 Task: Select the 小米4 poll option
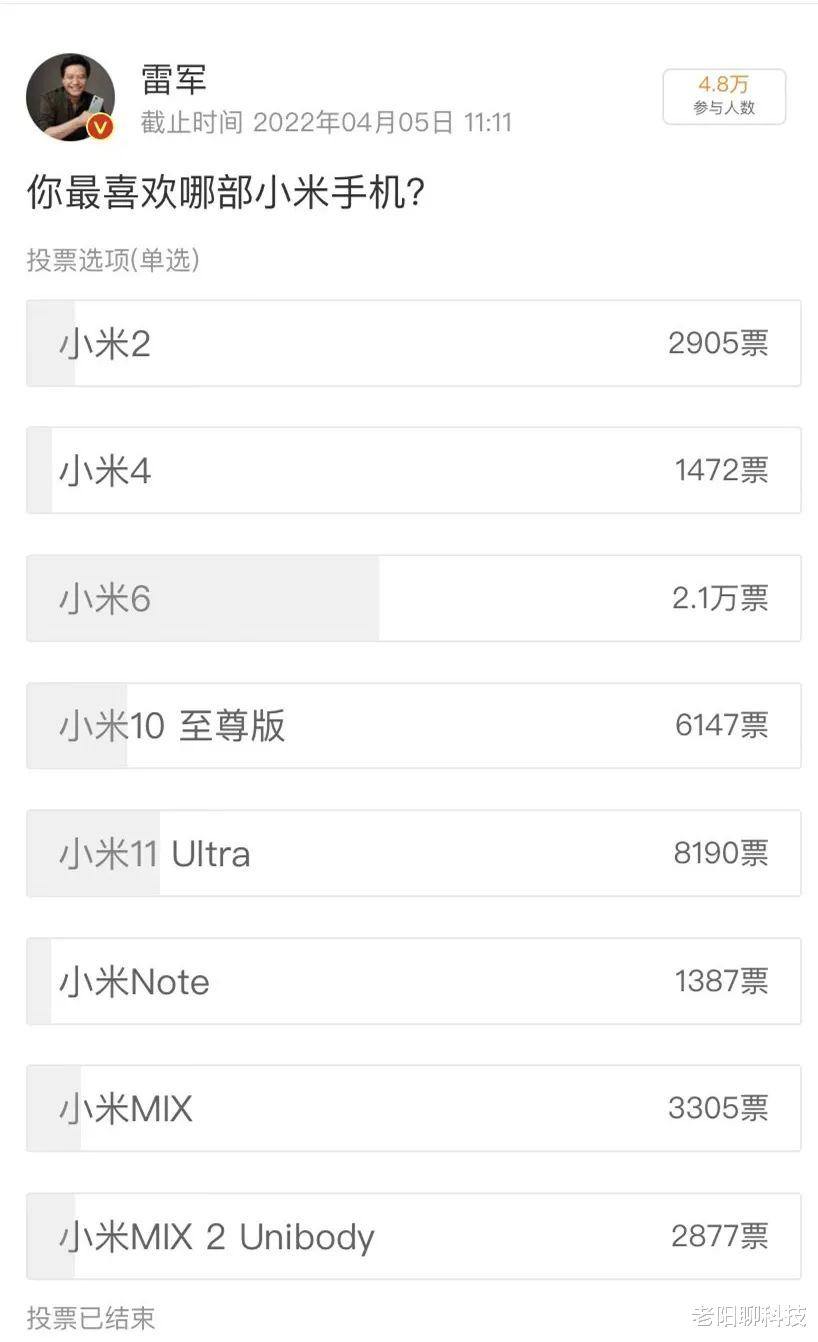(x=410, y=470)
